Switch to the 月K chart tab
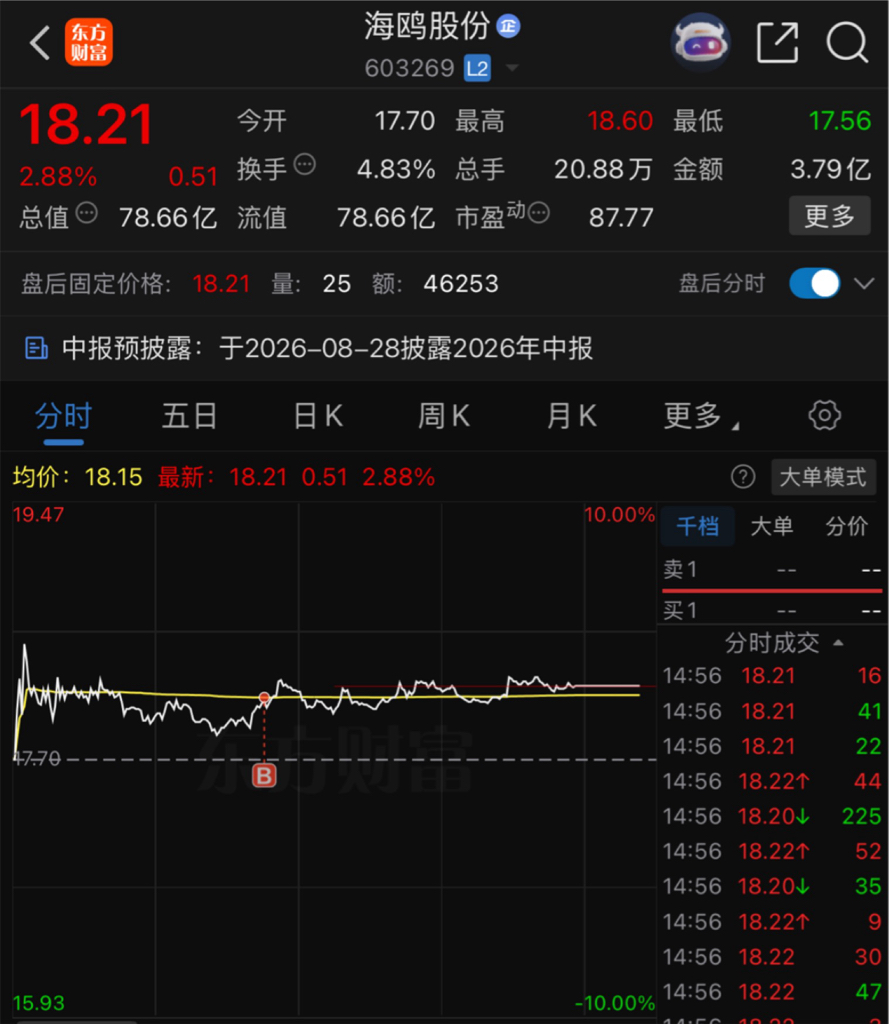Viewport: 889px width, 1024px height. point(572,416)
